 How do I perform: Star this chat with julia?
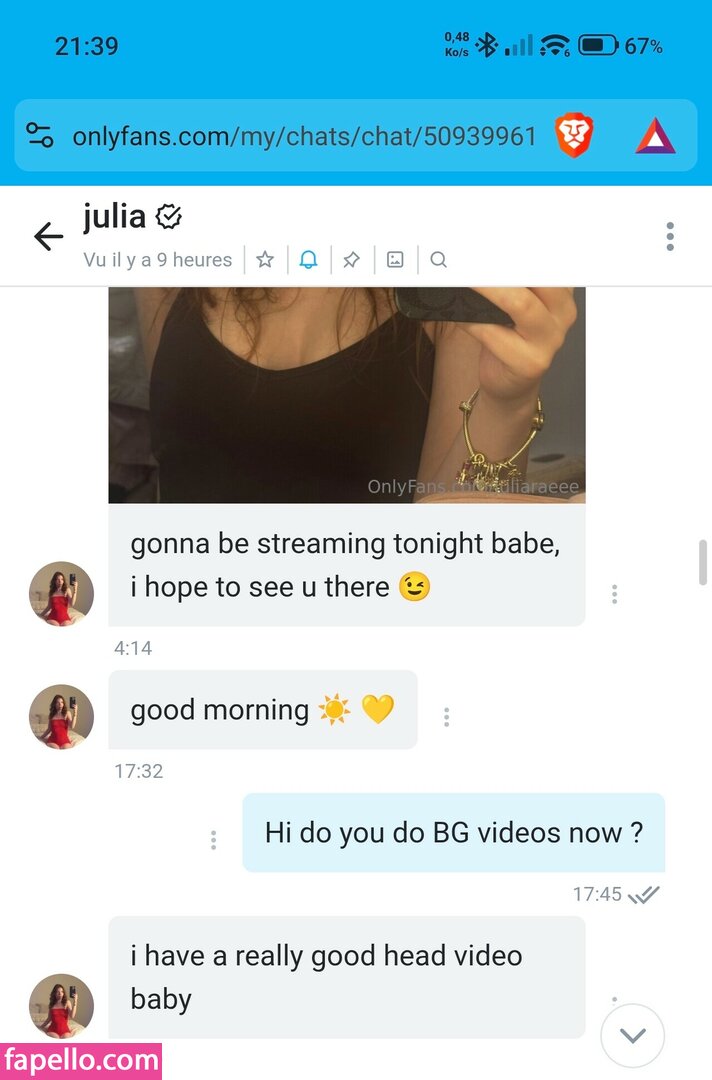point(265,260)
